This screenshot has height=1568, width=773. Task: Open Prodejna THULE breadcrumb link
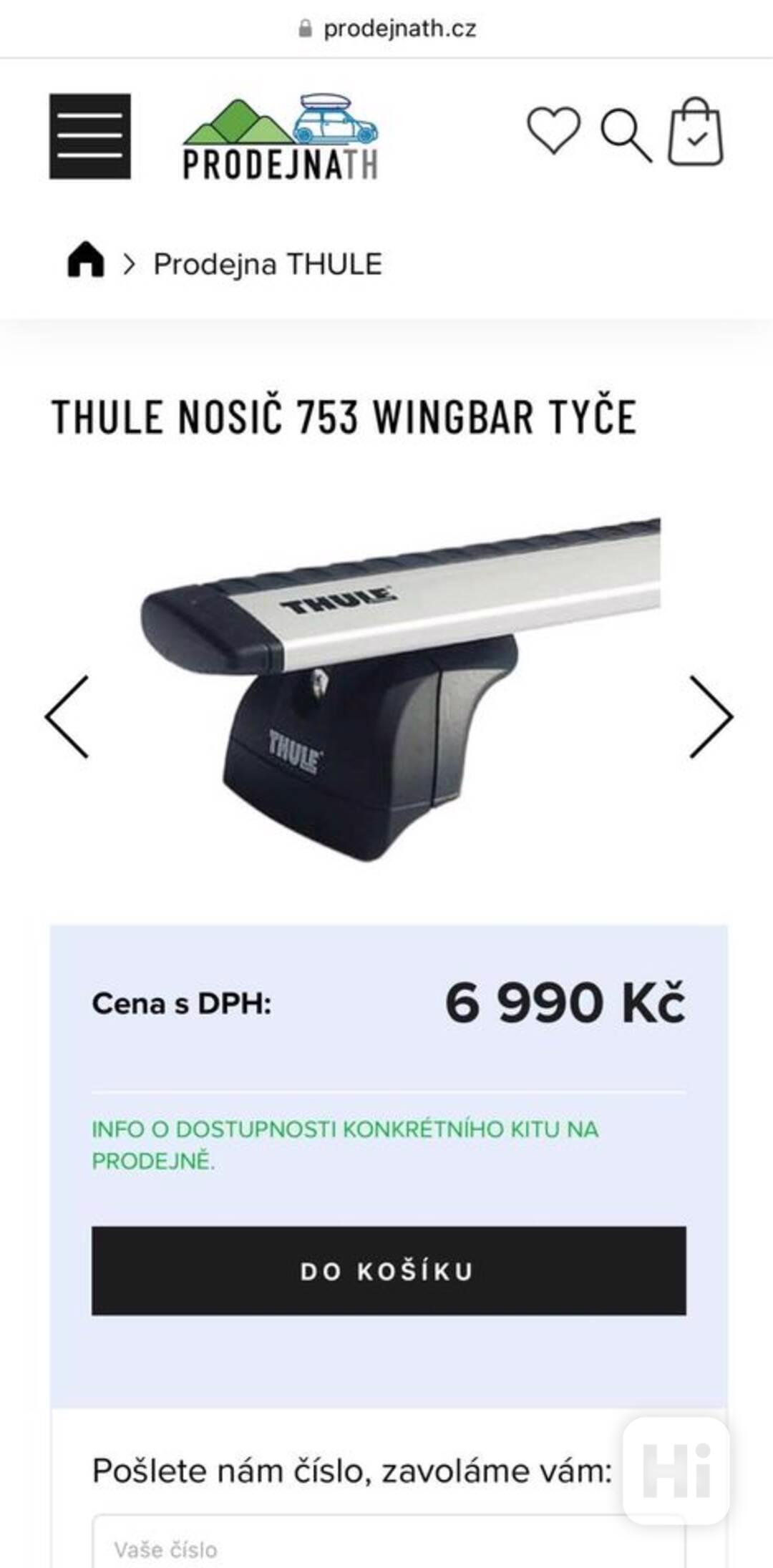point(268,264)
